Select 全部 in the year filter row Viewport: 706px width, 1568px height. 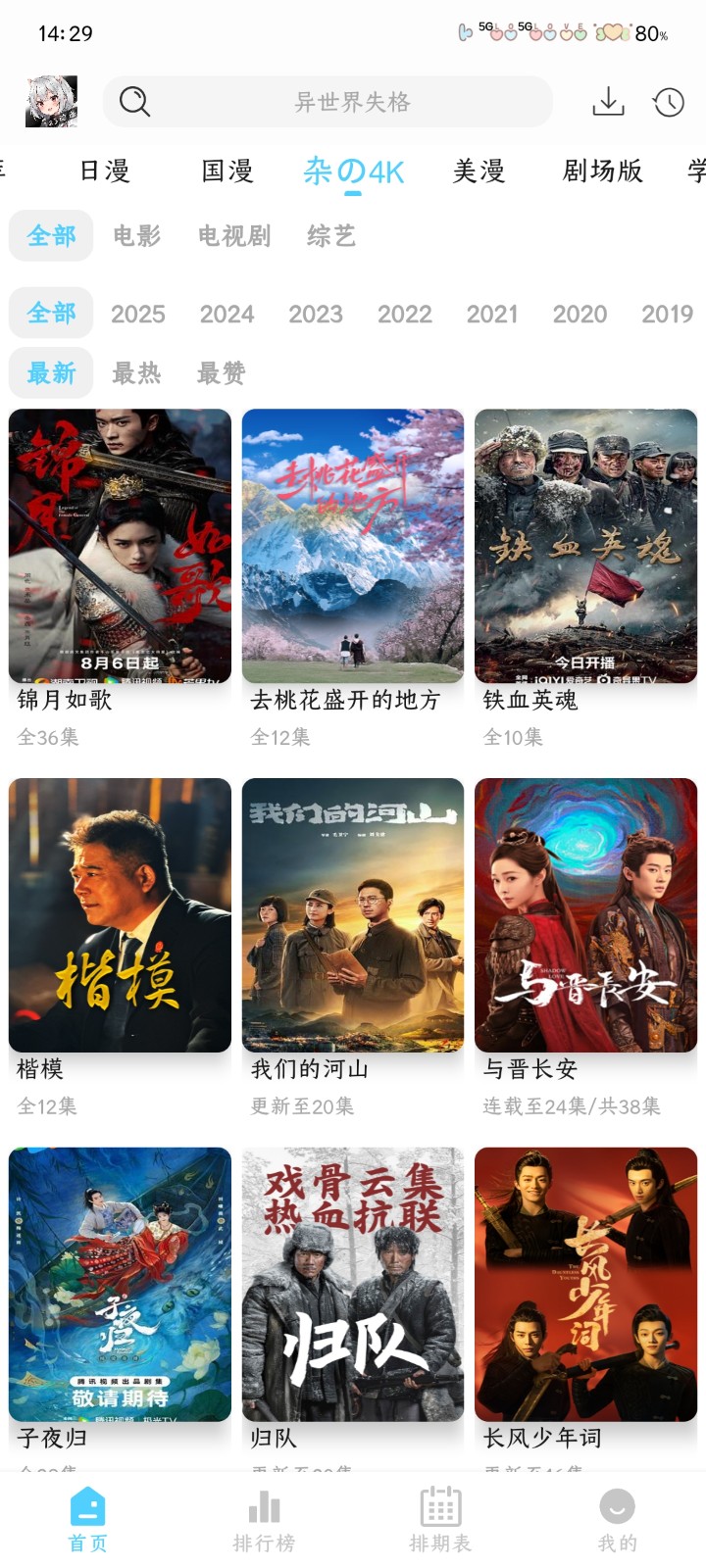50,313
